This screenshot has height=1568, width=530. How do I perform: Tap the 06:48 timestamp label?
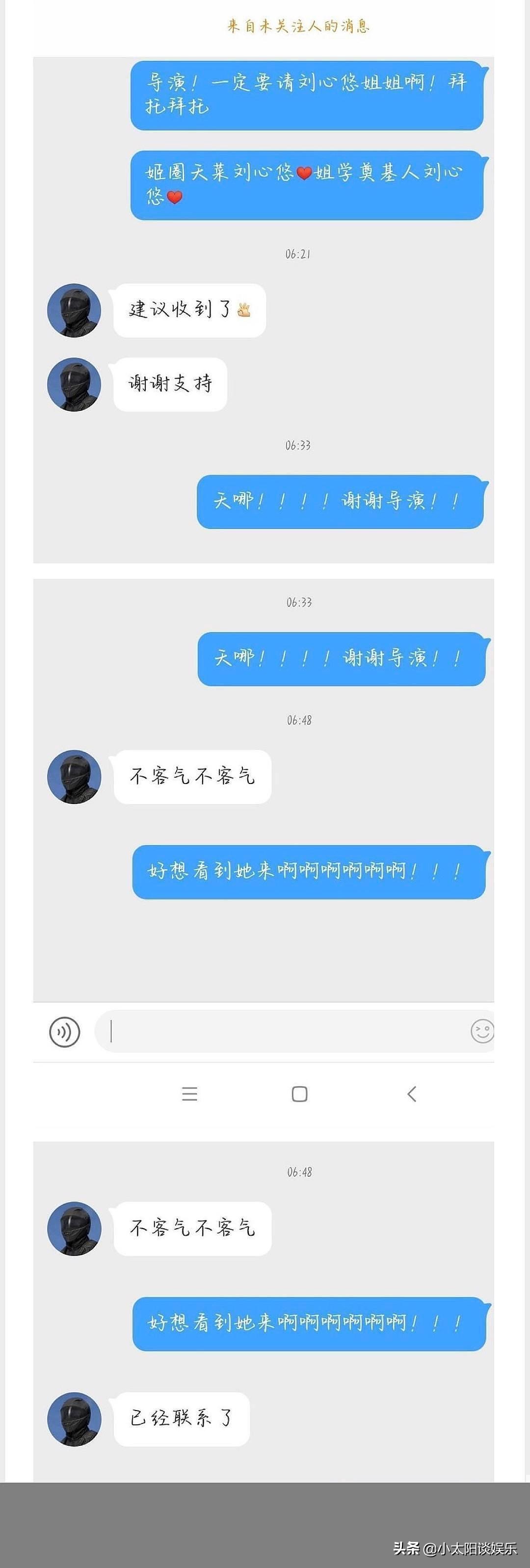(298, 719)
